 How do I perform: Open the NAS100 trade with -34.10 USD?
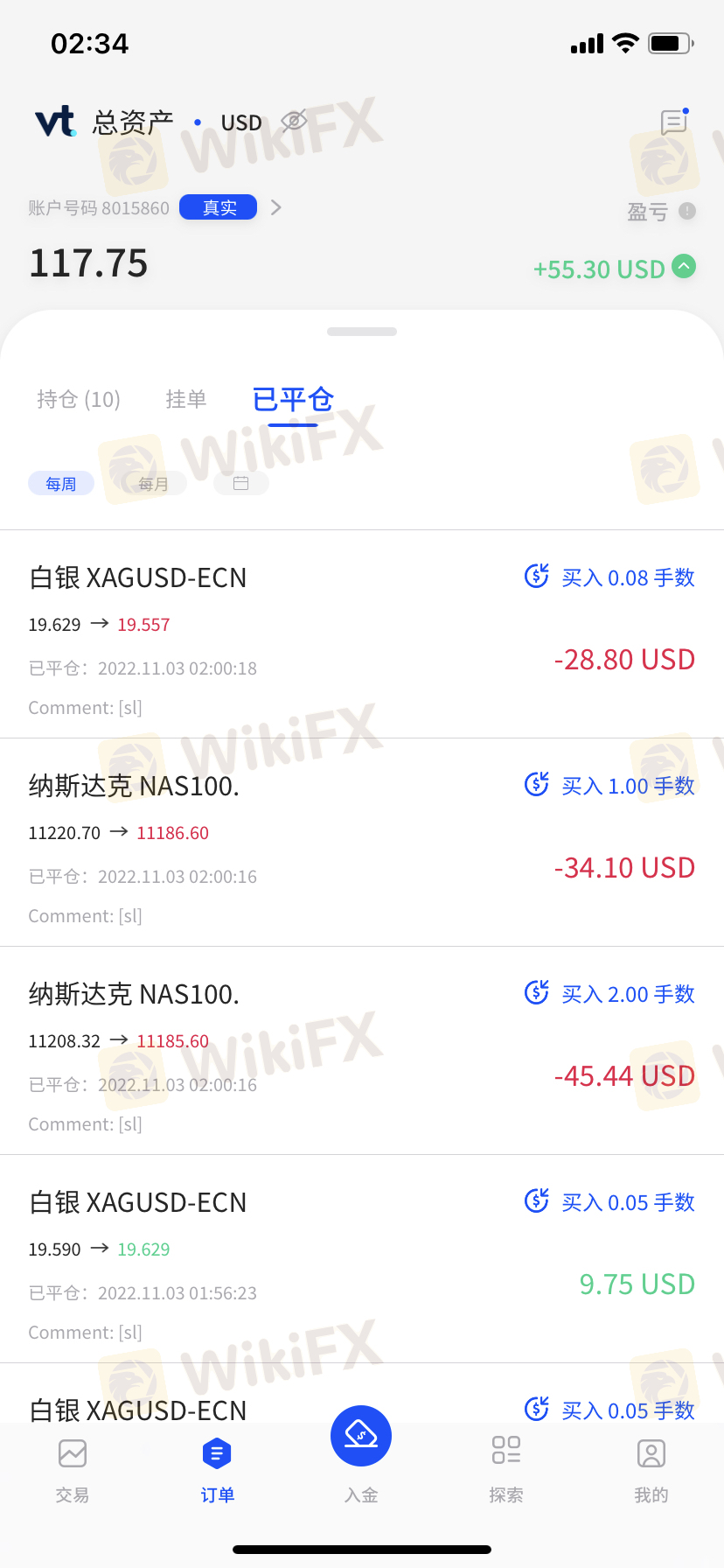coord(362,843)
